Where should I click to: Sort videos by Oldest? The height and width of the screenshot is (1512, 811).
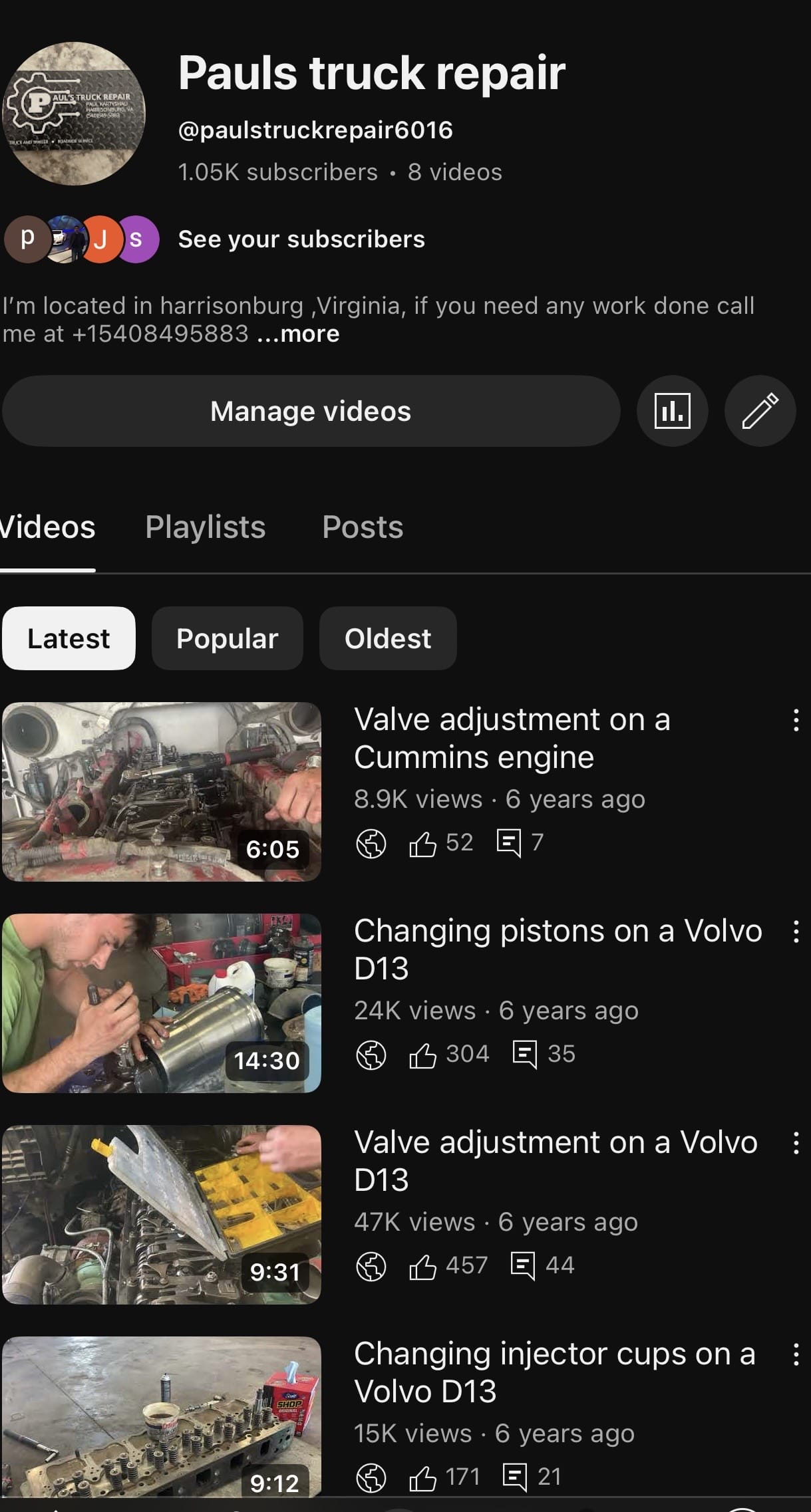pos(388,638)
